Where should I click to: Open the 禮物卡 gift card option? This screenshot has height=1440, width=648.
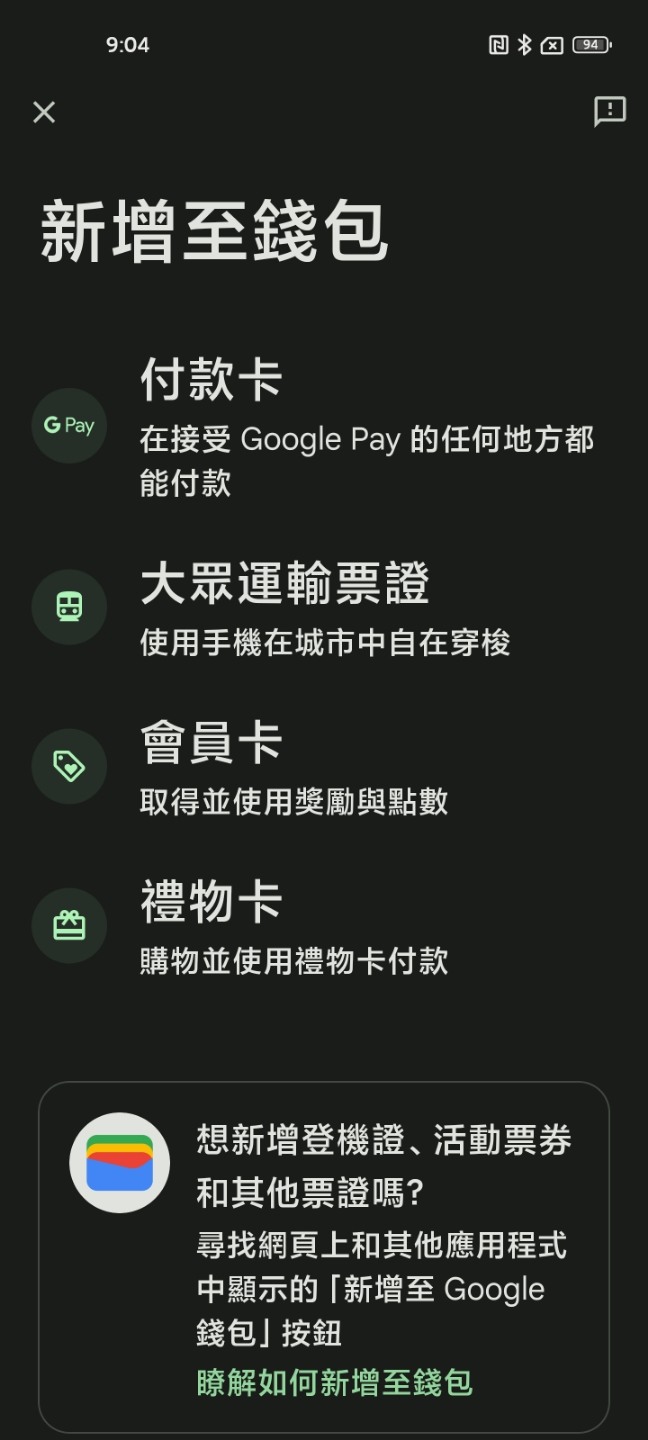point(324,927)
